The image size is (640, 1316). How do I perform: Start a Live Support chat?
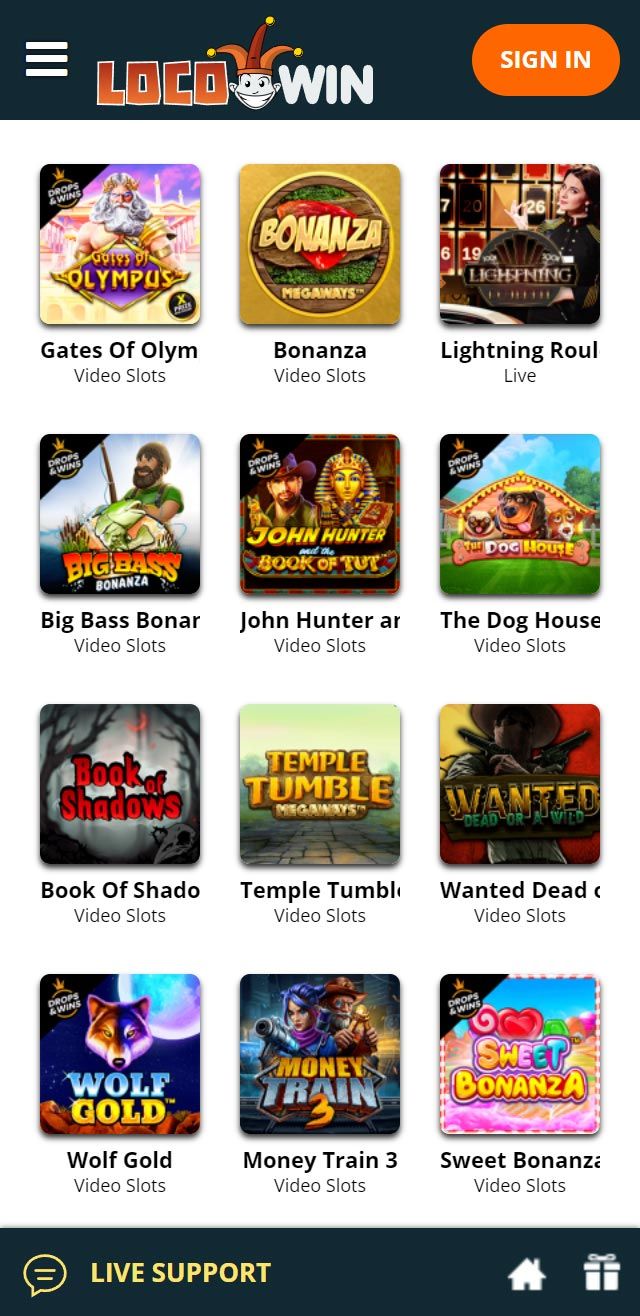point(147,1273)
